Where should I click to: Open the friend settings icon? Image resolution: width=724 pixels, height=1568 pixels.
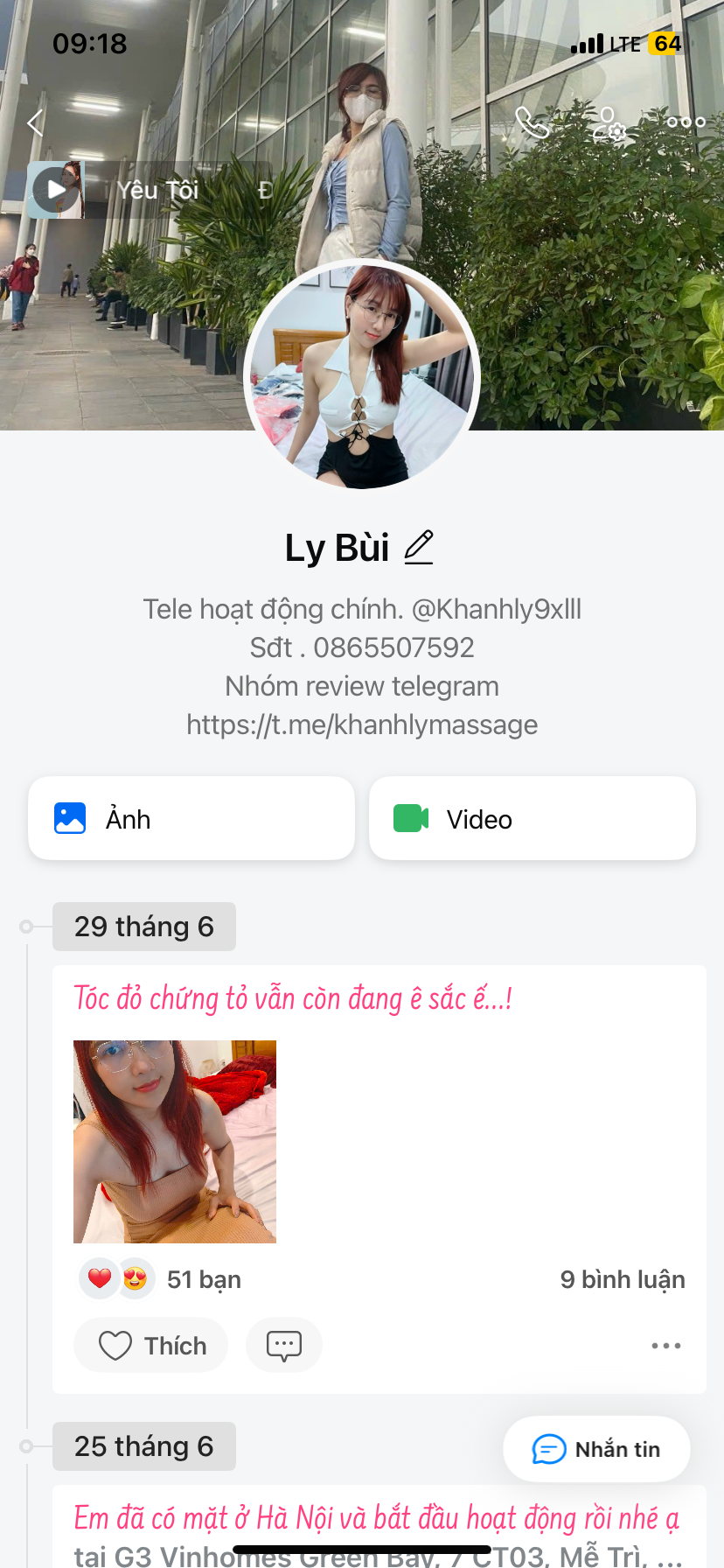(609, 123)
